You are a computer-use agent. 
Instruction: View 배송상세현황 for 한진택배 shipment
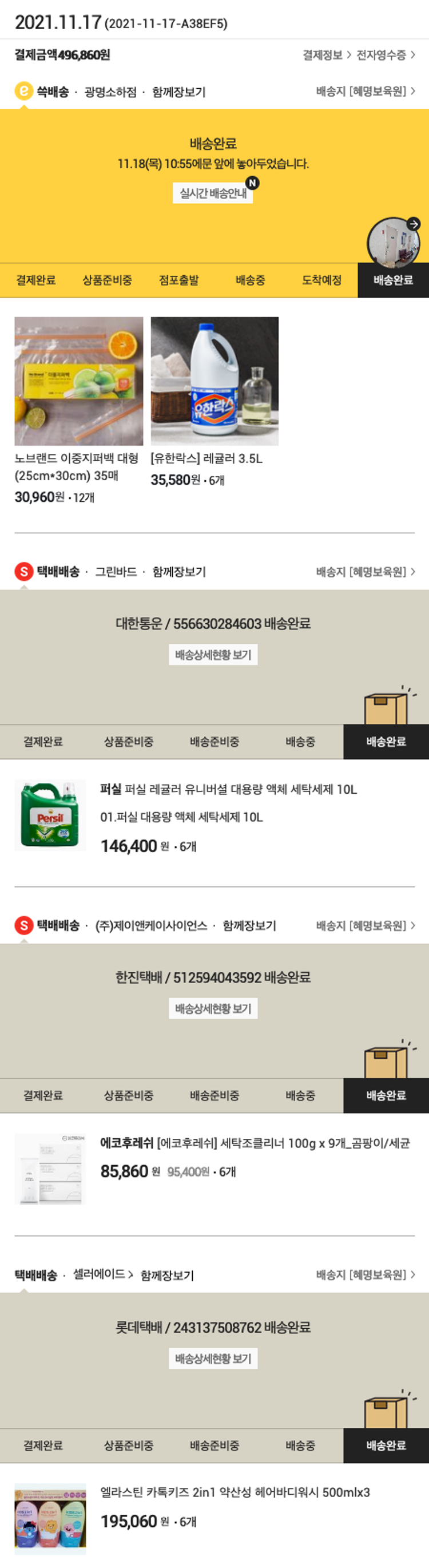tap(213, 1008)
